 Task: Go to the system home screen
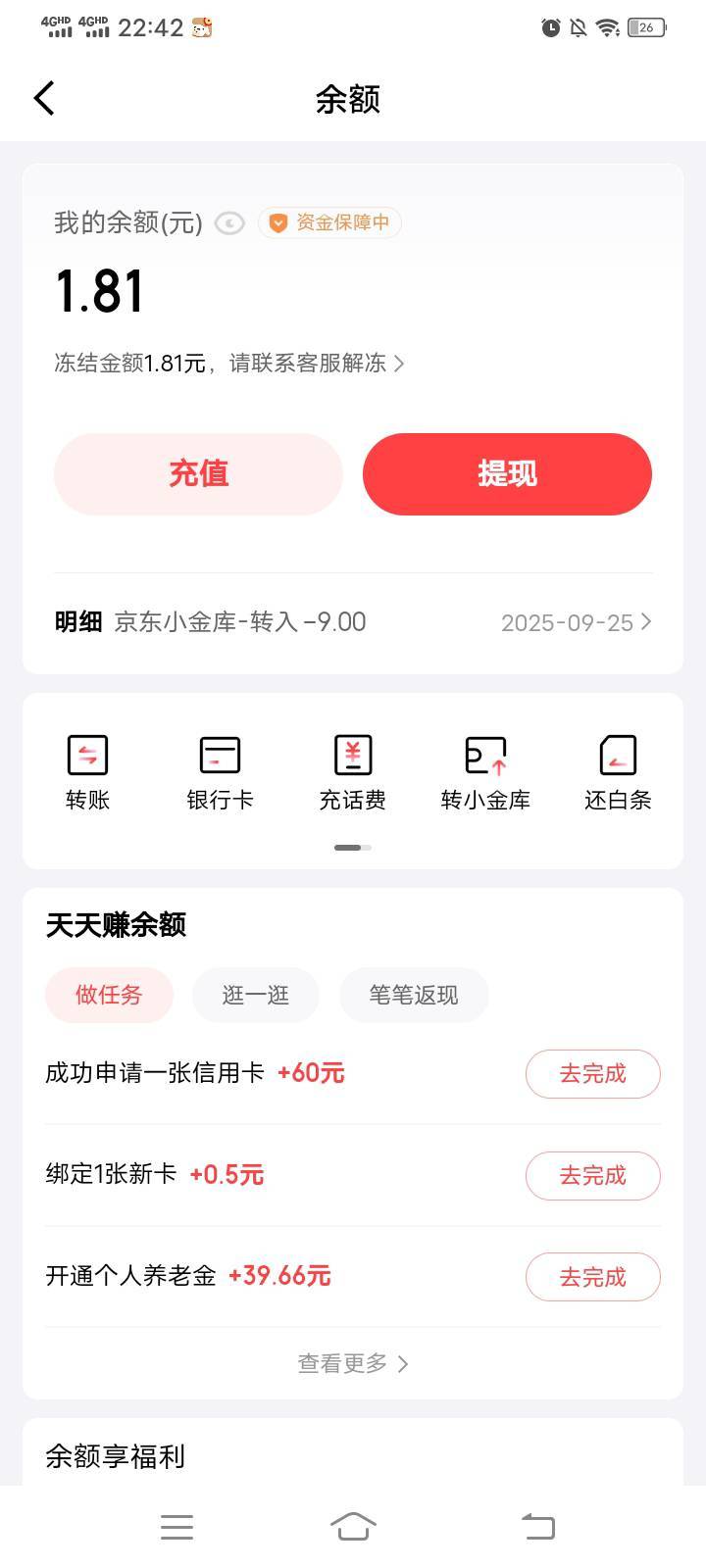(353, 1526)
